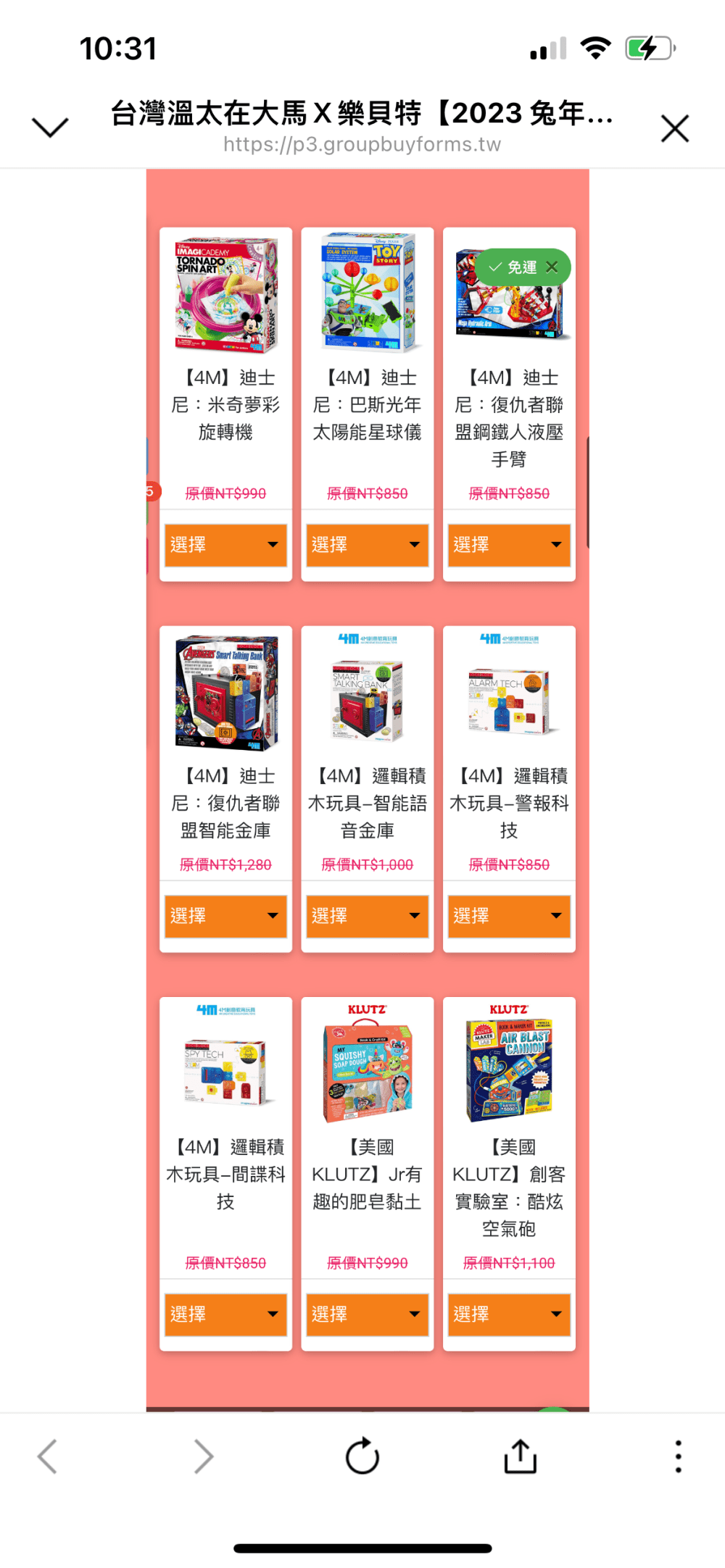Image resolution: width=725 pixels, height=1568 pixels.
Task: Open 選擇 dropdown for 復仇者聯盟智能金庫
Action: point(225,916)
